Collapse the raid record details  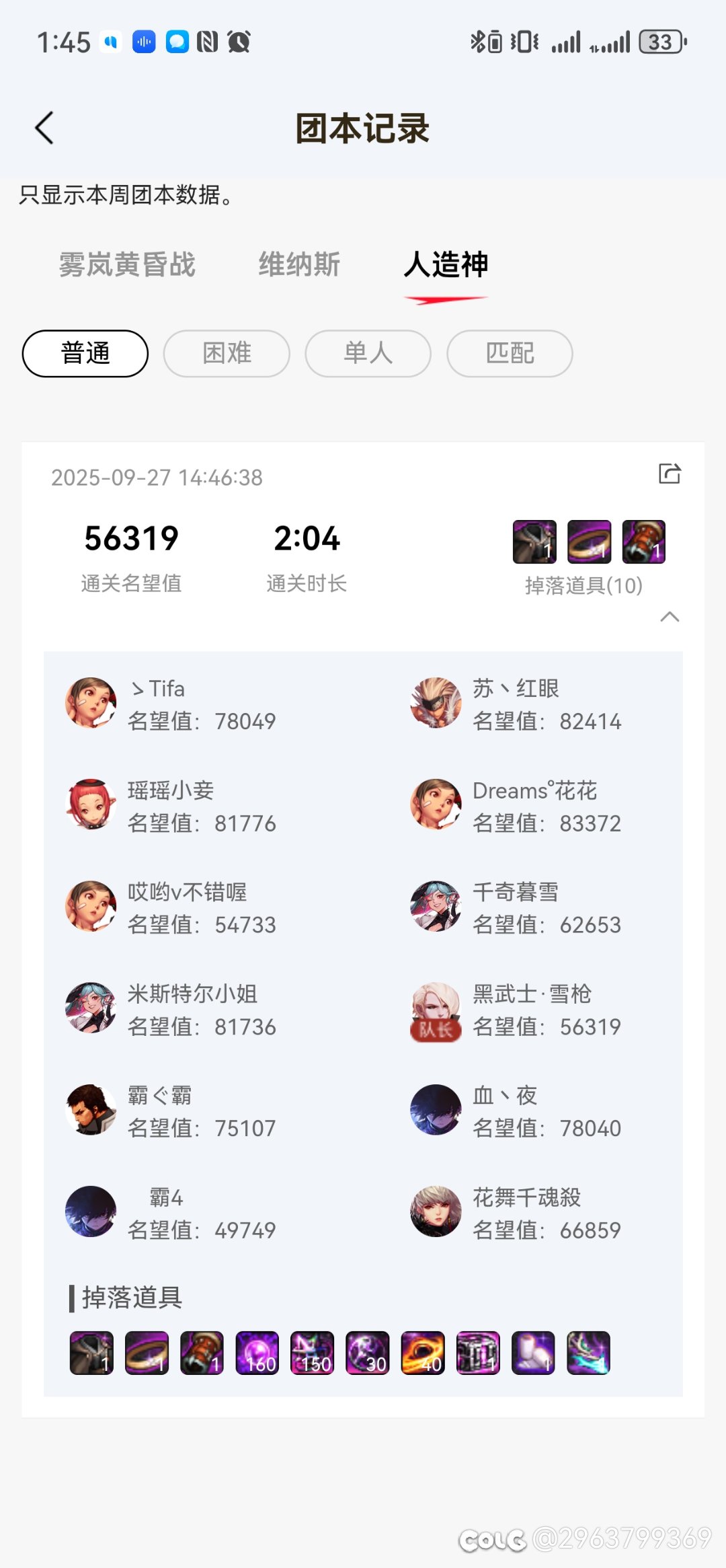[670, 617]
